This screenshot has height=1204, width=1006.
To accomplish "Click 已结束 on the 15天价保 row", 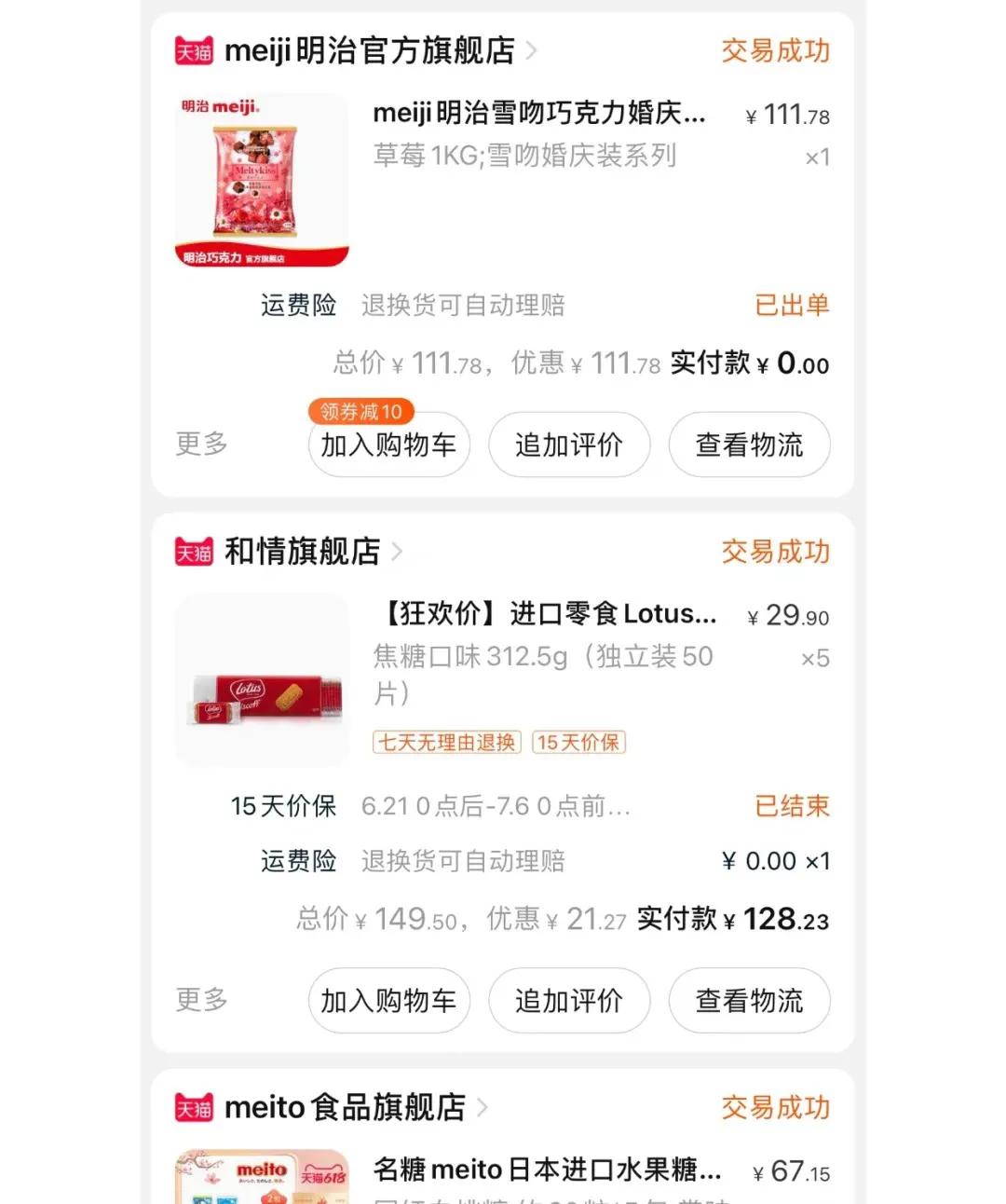I will click(793, 806).
